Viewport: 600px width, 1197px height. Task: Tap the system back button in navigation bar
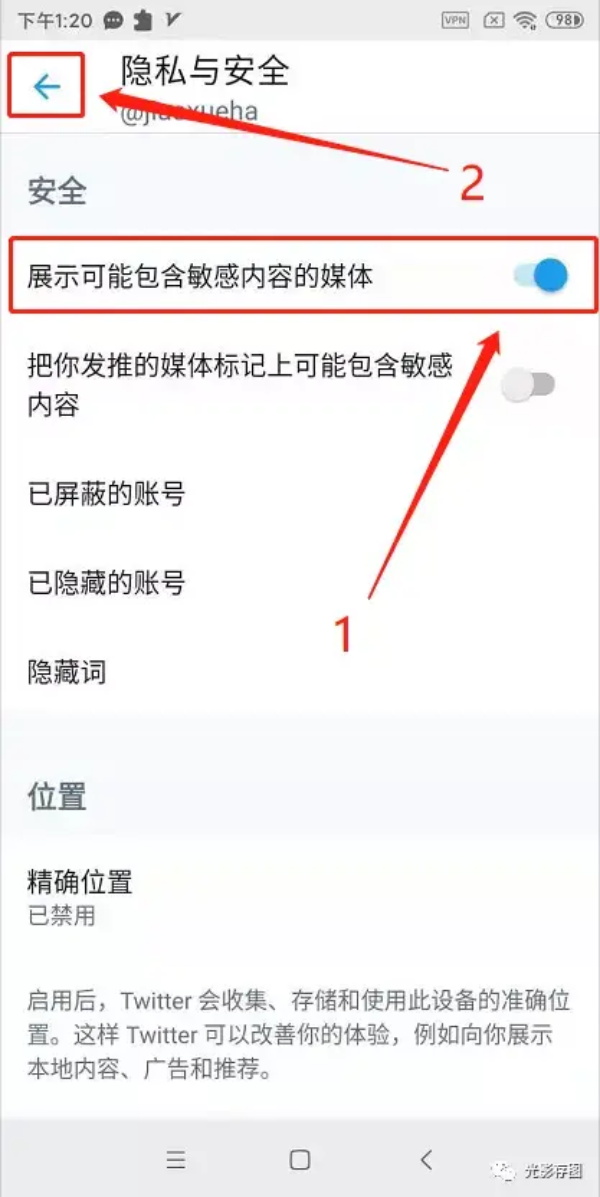point(426,1160)
